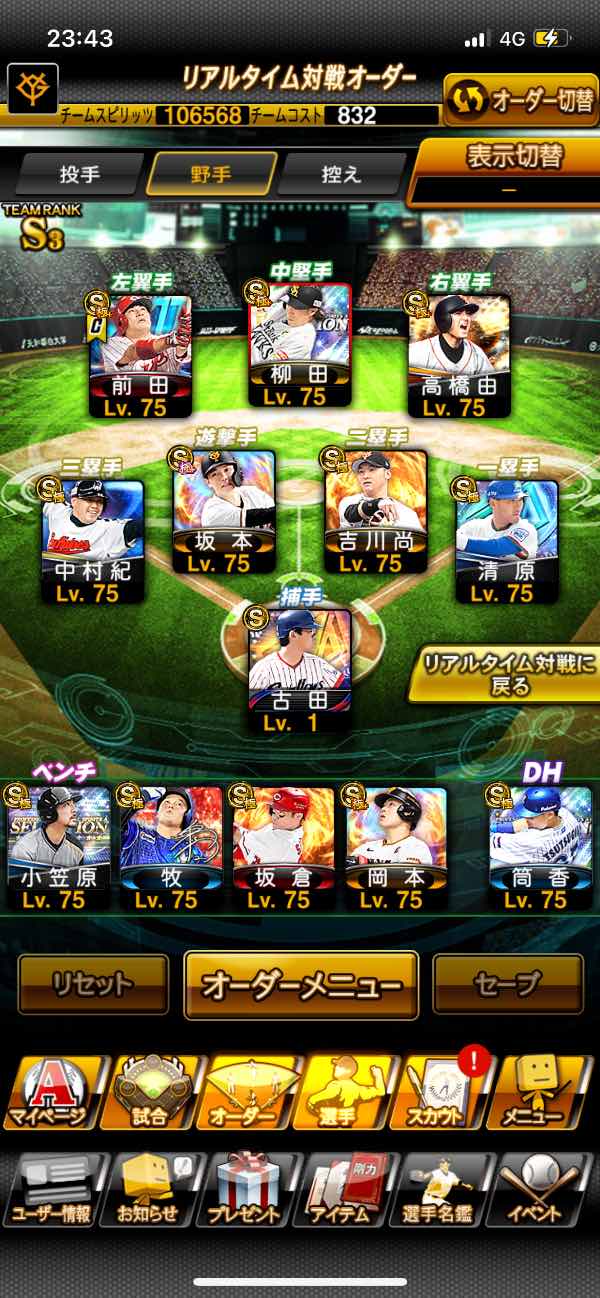This screenshot has height=1298, width=600.
Task: Tap the オーダー切替 button
Action: [x=521, y=101]
